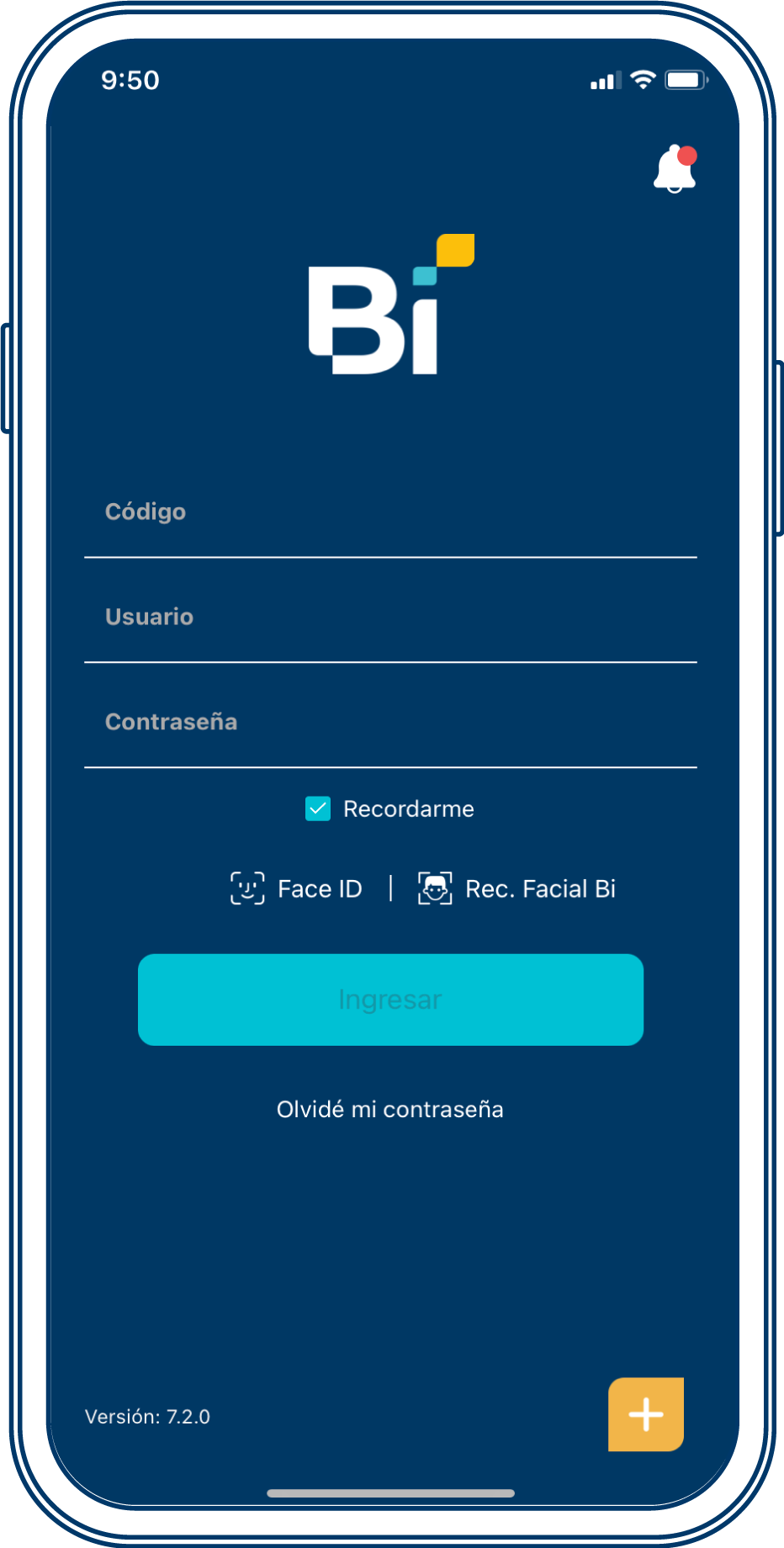Tap the Ingresar button
The height and width of the screenshot is (1548, 784).
pos(390,999)
